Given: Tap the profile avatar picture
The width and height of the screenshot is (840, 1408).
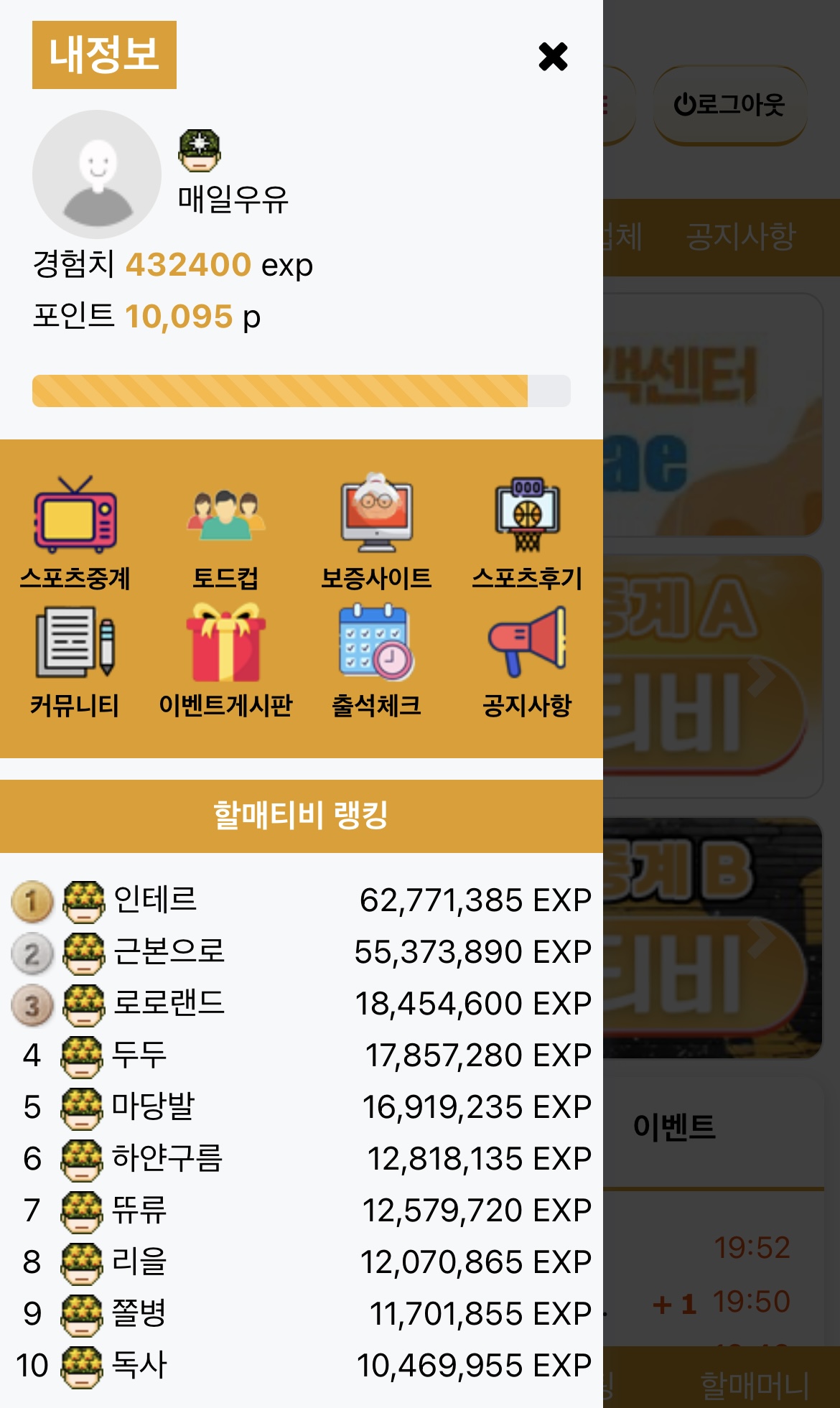Looking at the screenshot, I should click(x=97, y=174).
